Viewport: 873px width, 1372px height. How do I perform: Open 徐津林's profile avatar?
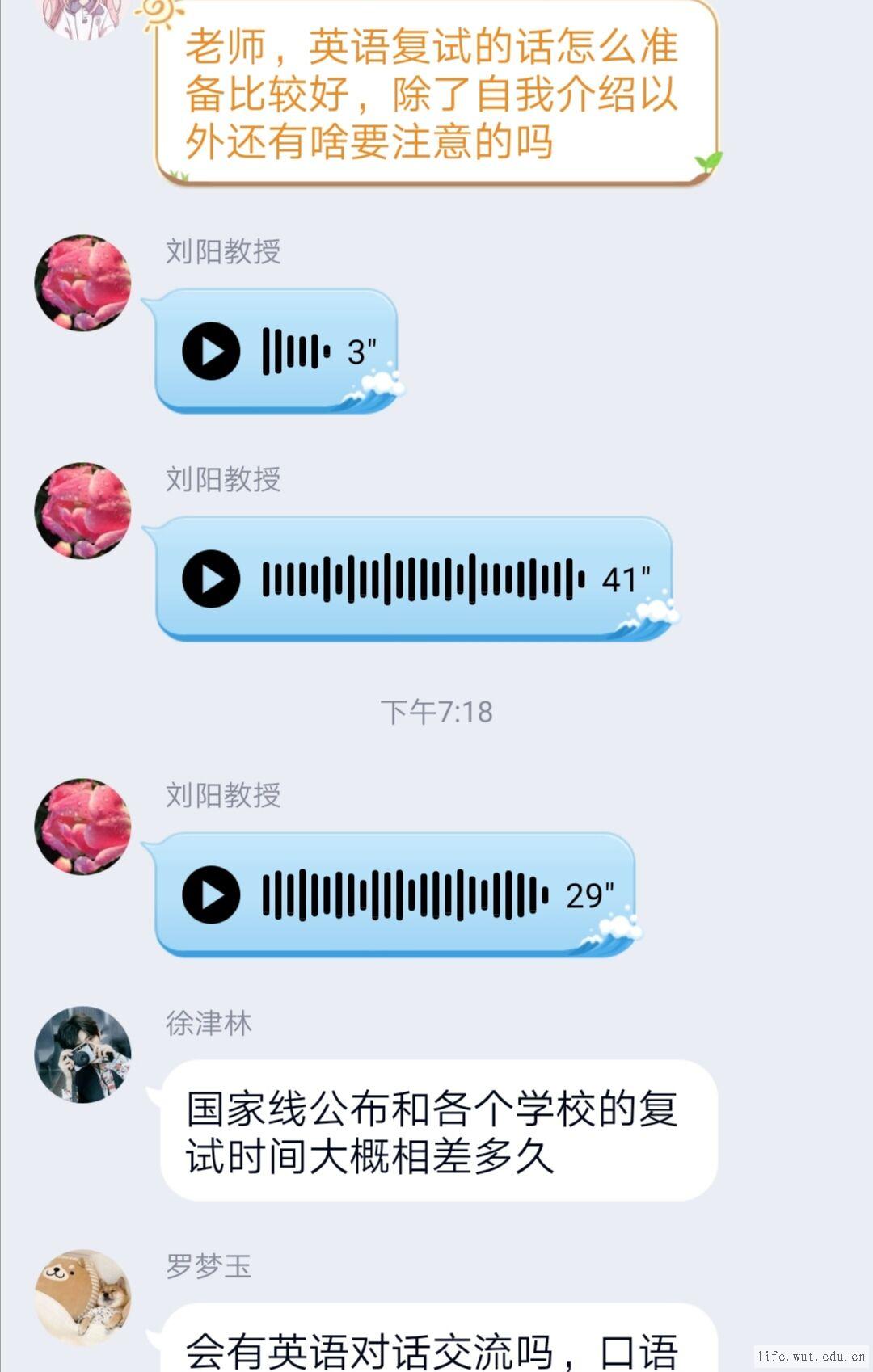(82, 1054)
